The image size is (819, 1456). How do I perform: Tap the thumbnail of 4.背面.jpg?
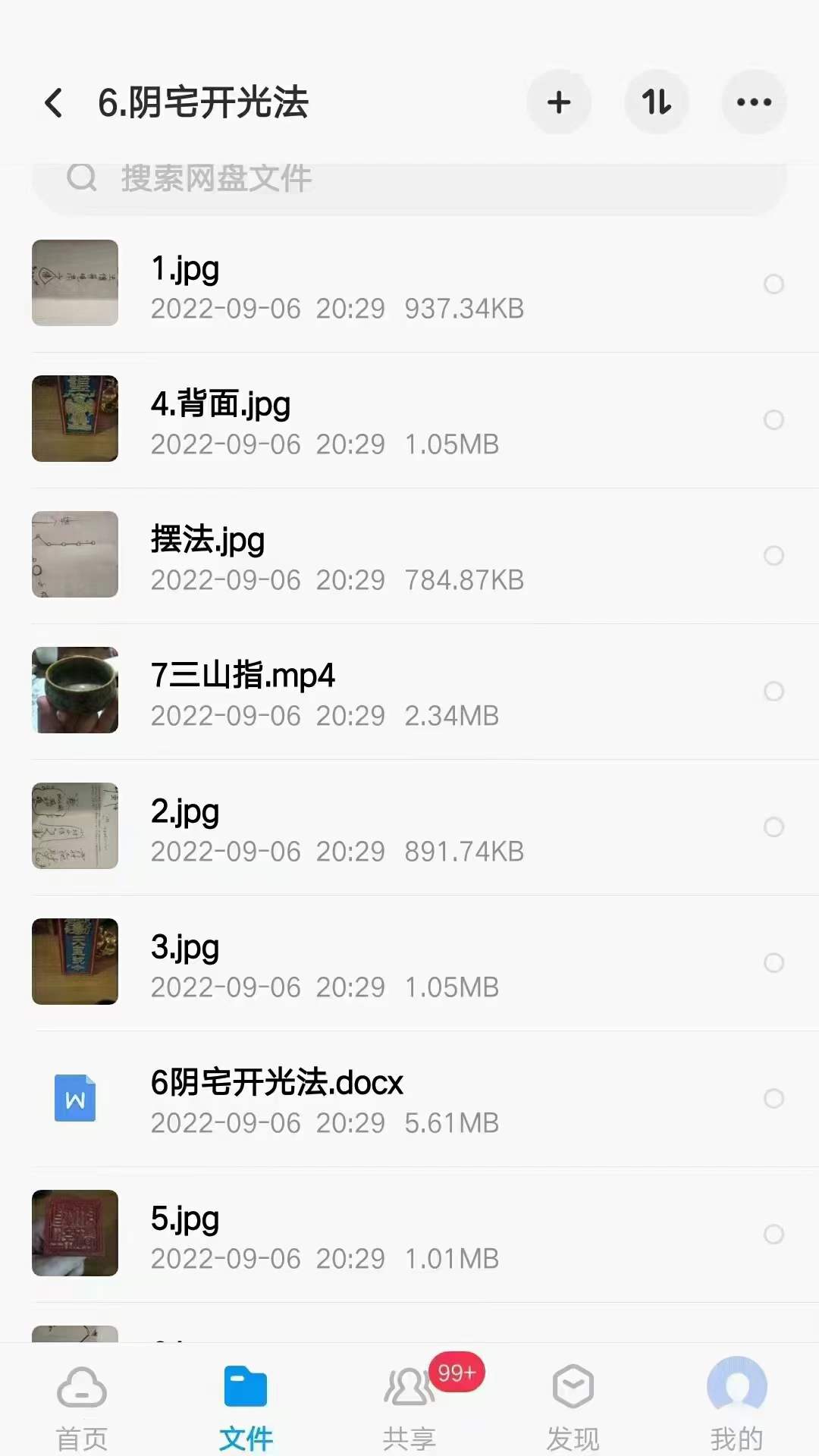(x=74, y=419)
